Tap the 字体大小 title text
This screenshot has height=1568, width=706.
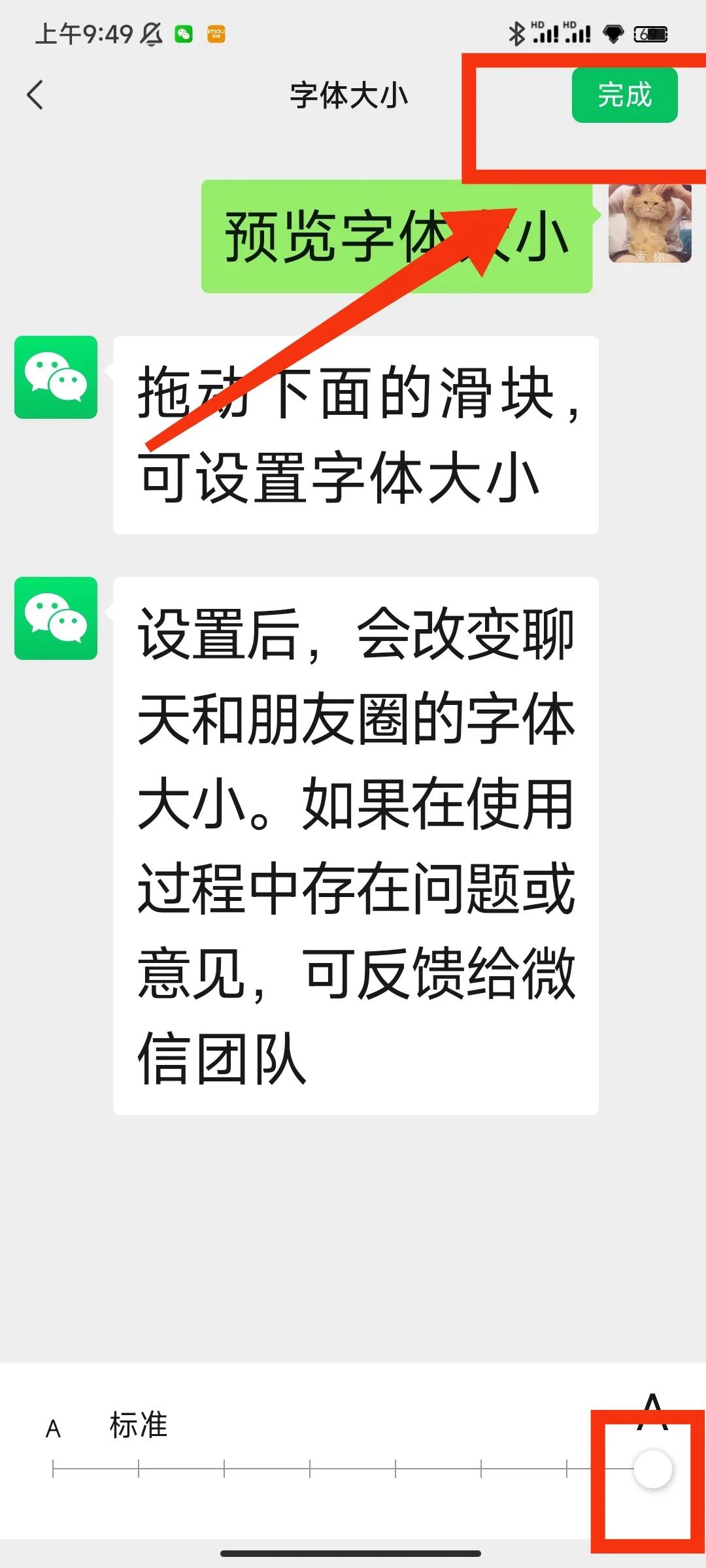(x=350, y=95)
